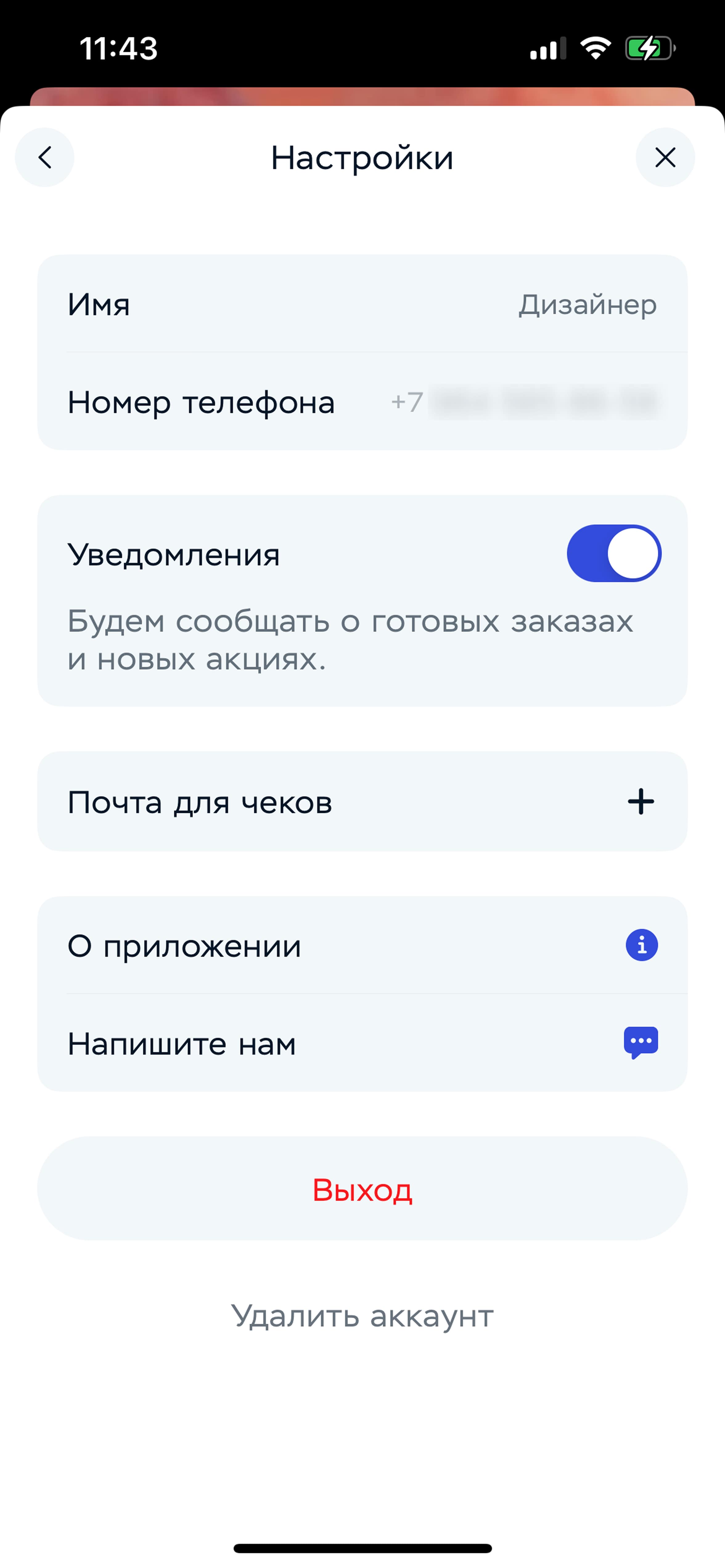Turn off the Уведомления switch
The width and height of the screenshot is (725, 1568).
pos(614,553)
